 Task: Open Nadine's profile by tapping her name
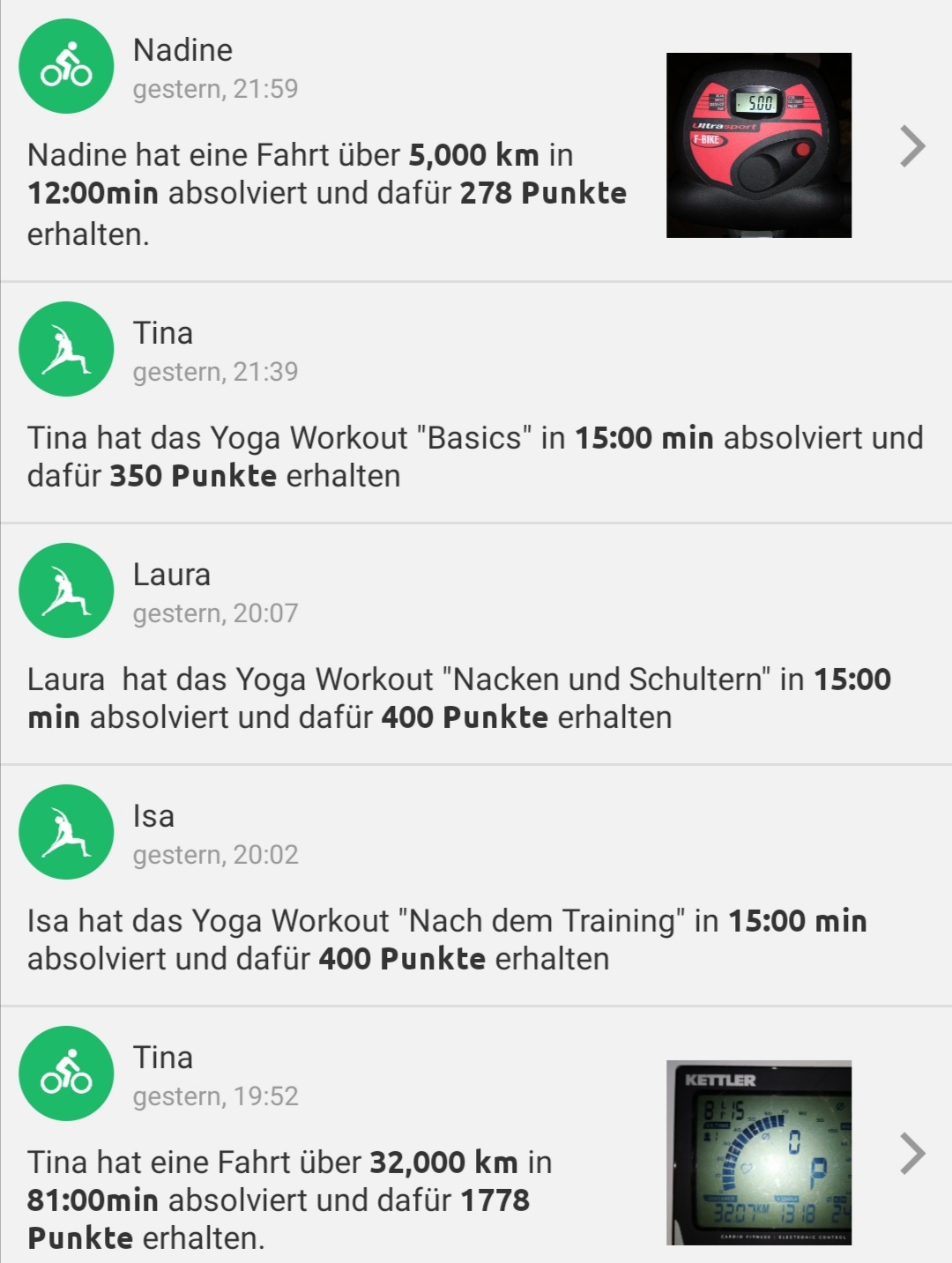182,49
